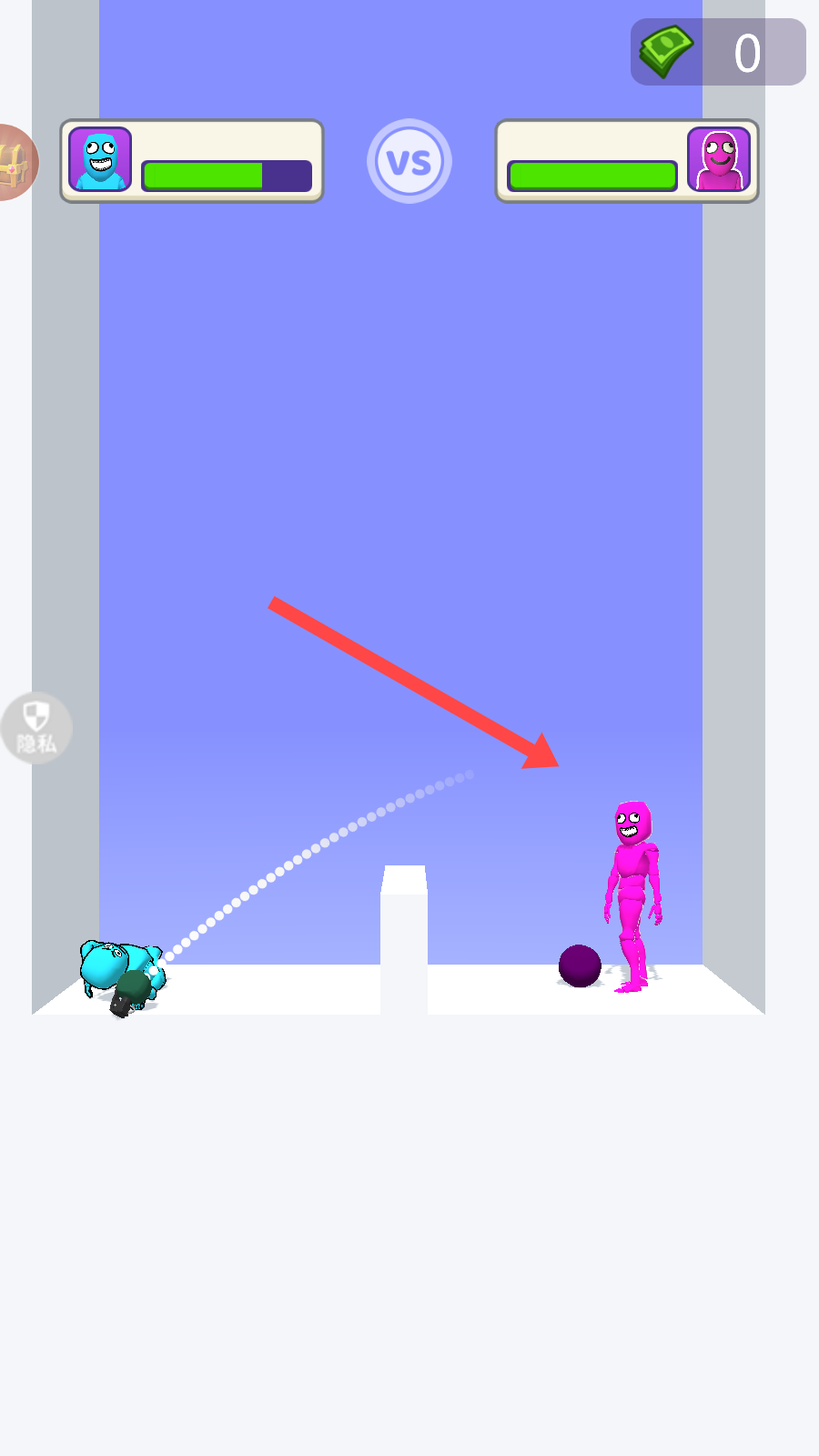This screenshot has height=1456, width=819.
Task: Open the treasure chest reward icon
Action: click(13, 163)
